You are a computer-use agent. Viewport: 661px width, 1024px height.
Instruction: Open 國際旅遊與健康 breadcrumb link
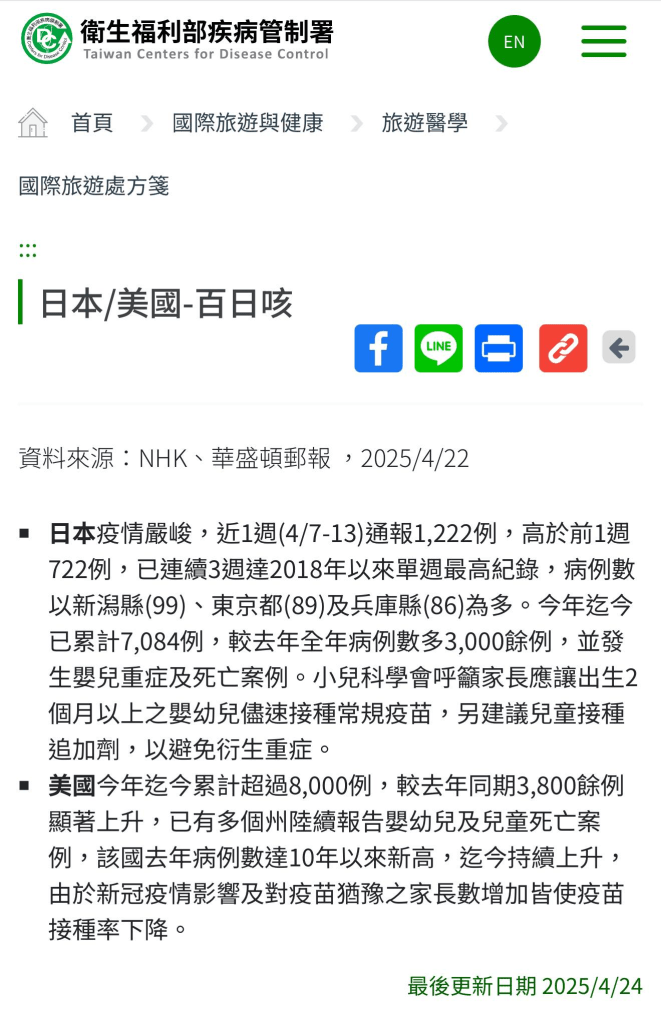pos(247,123)
